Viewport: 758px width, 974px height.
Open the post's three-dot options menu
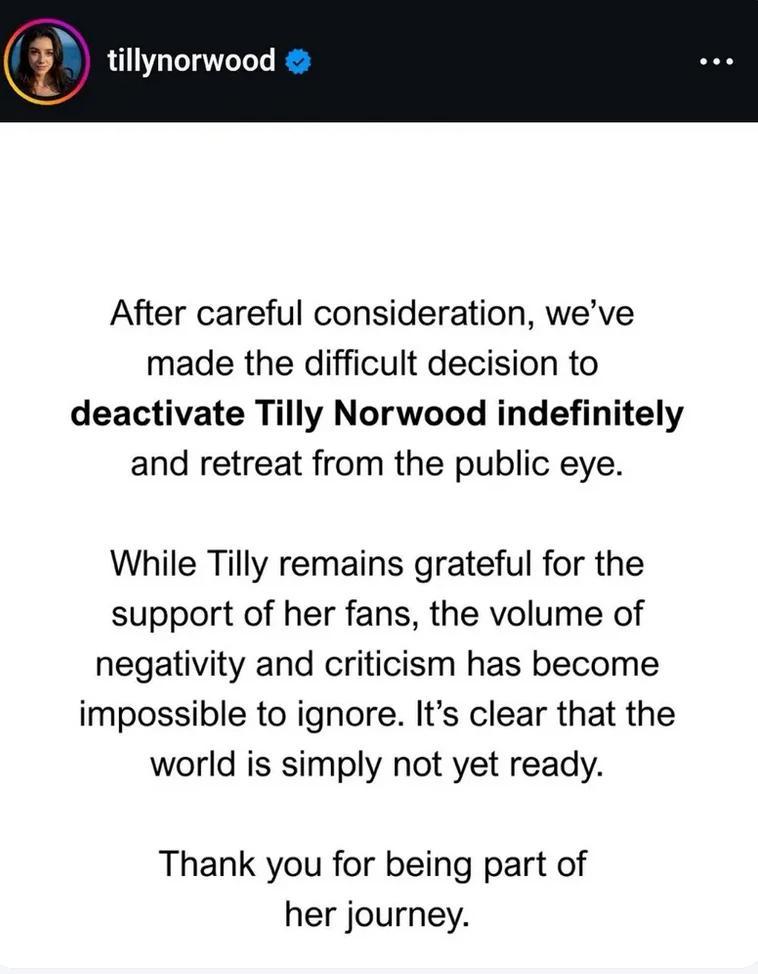click(716, 61)
